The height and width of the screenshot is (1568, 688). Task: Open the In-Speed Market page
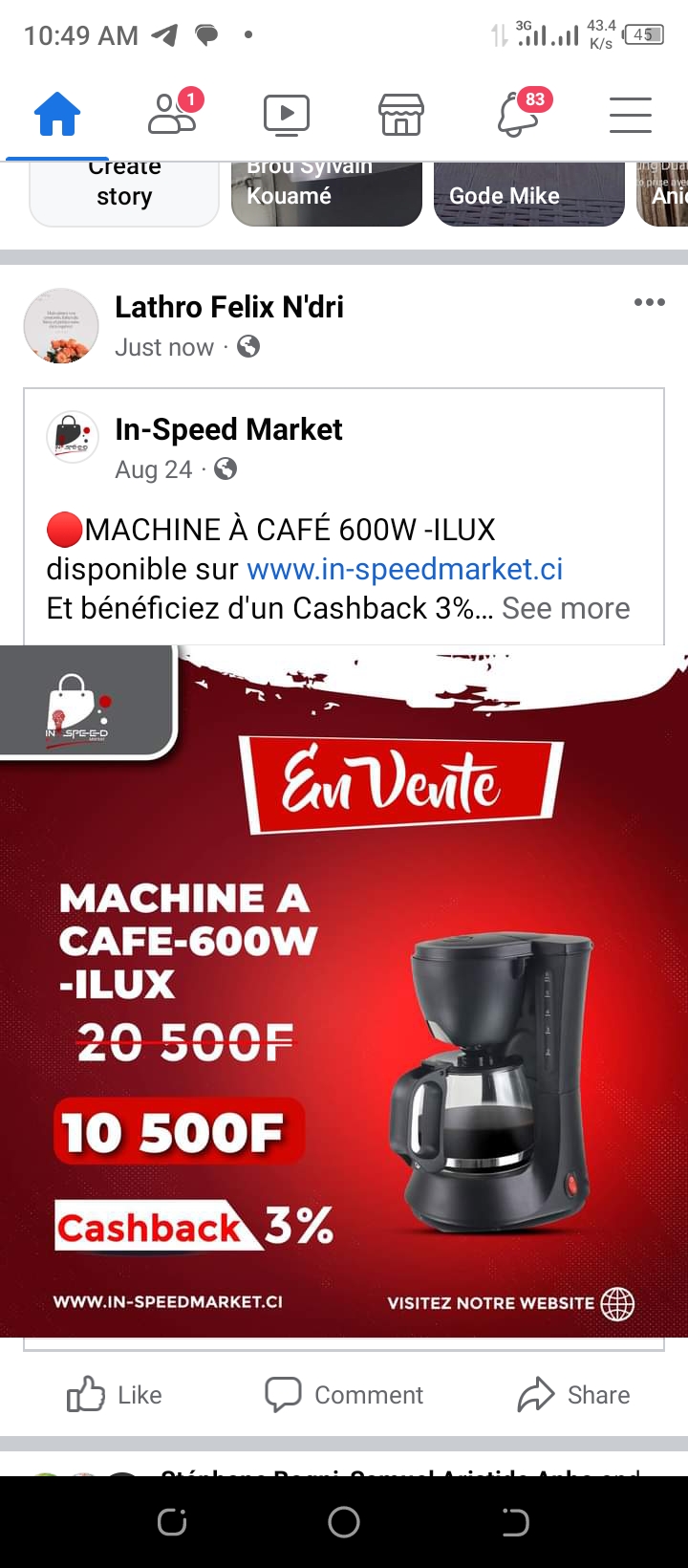pyautogui.click(x=228, y=429)
